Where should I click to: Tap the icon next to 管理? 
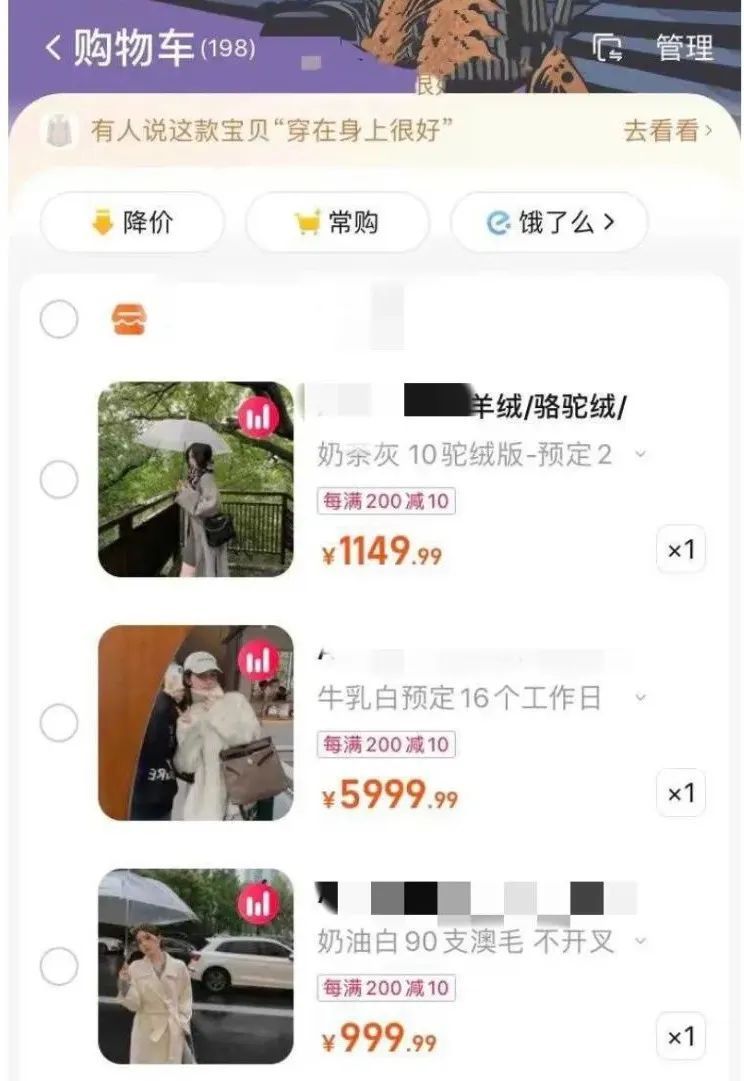[x=607, y=48]
